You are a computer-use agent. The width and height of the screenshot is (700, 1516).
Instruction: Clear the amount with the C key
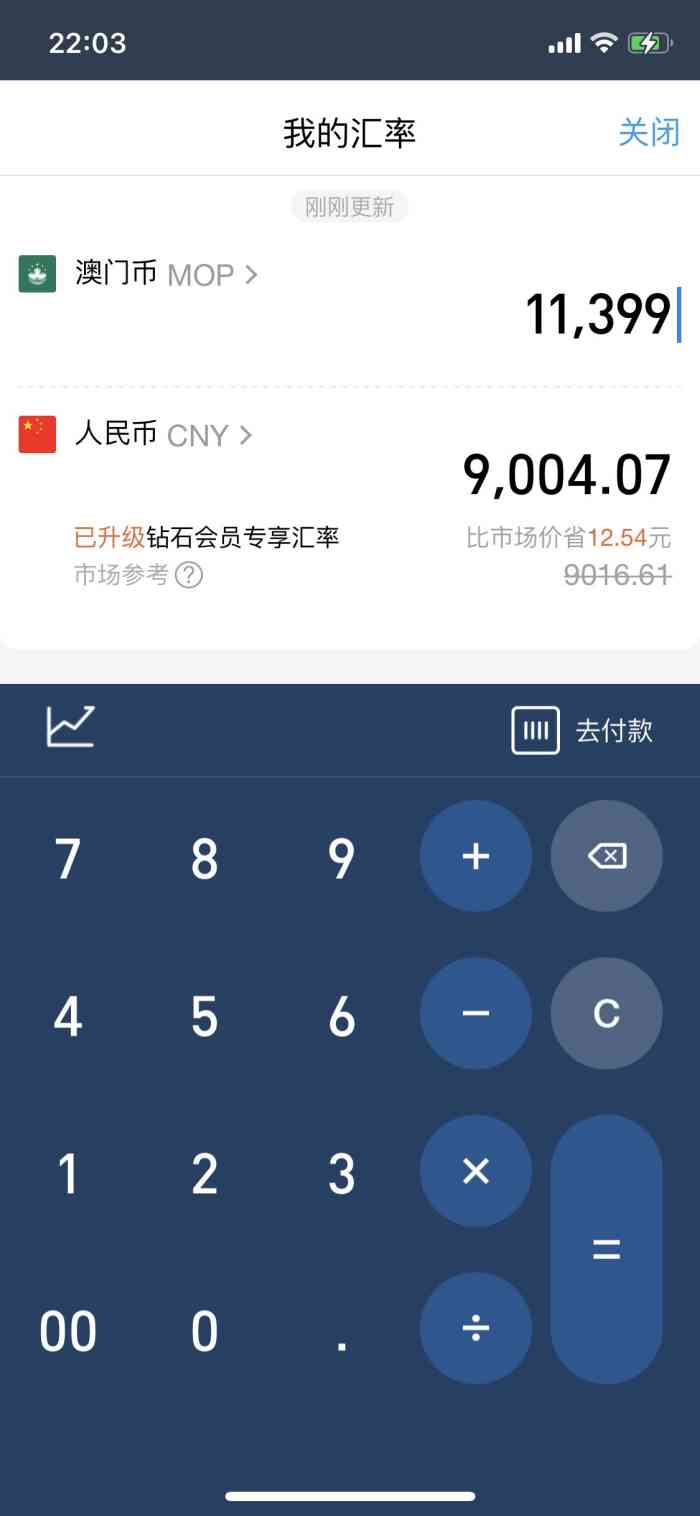(x=606, y=1014)
